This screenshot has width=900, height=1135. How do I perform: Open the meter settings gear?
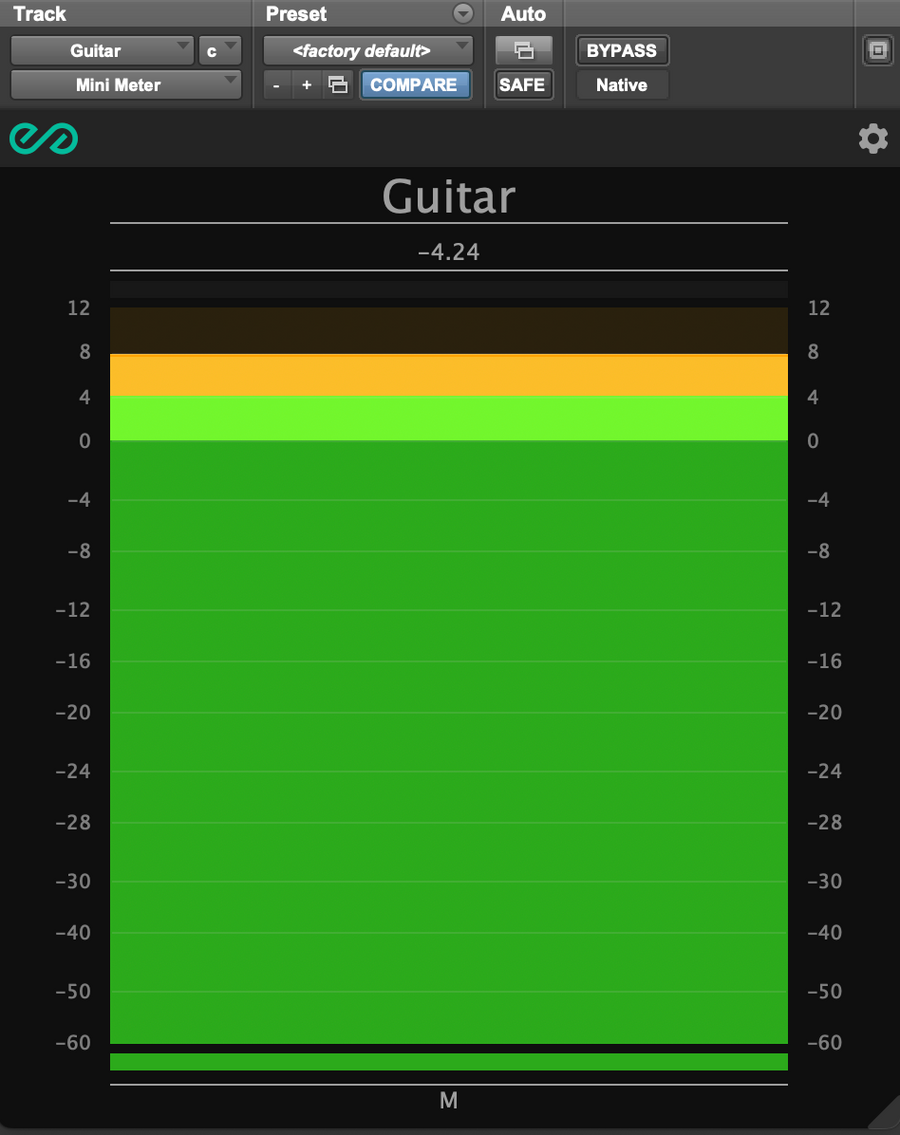[x=873, y=139]
